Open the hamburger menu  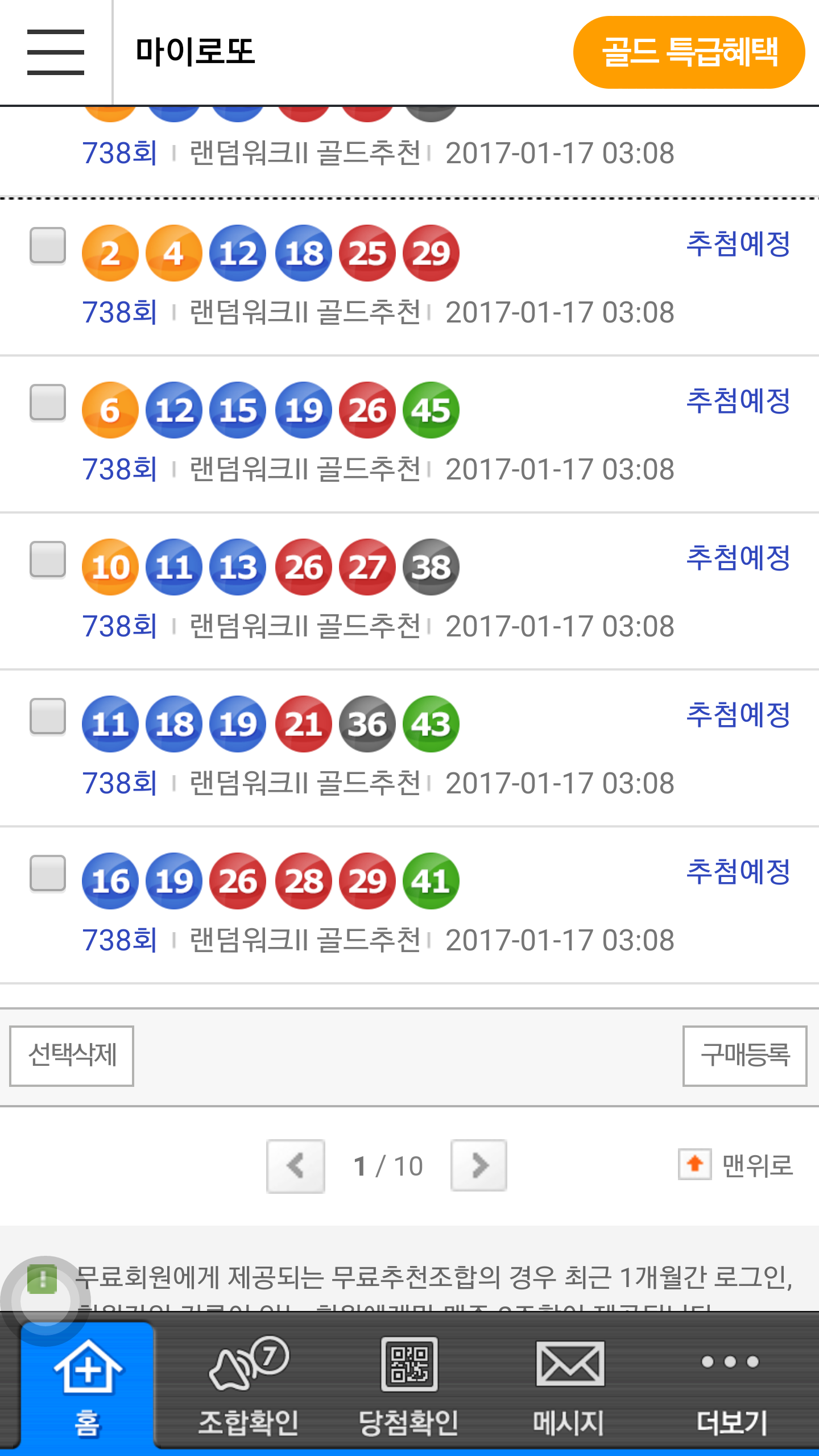[x=55, y=52]
